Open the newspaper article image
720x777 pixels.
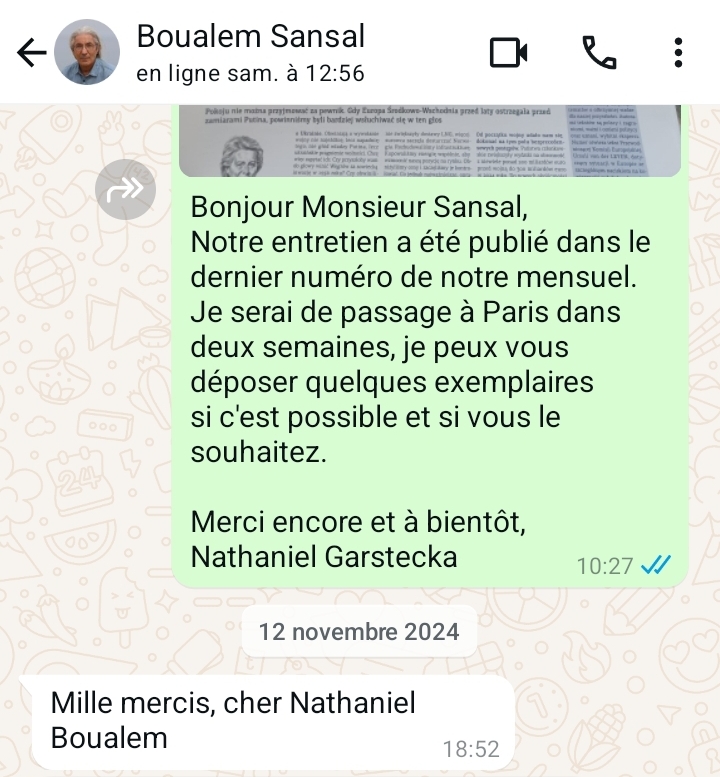pos(430,140)
